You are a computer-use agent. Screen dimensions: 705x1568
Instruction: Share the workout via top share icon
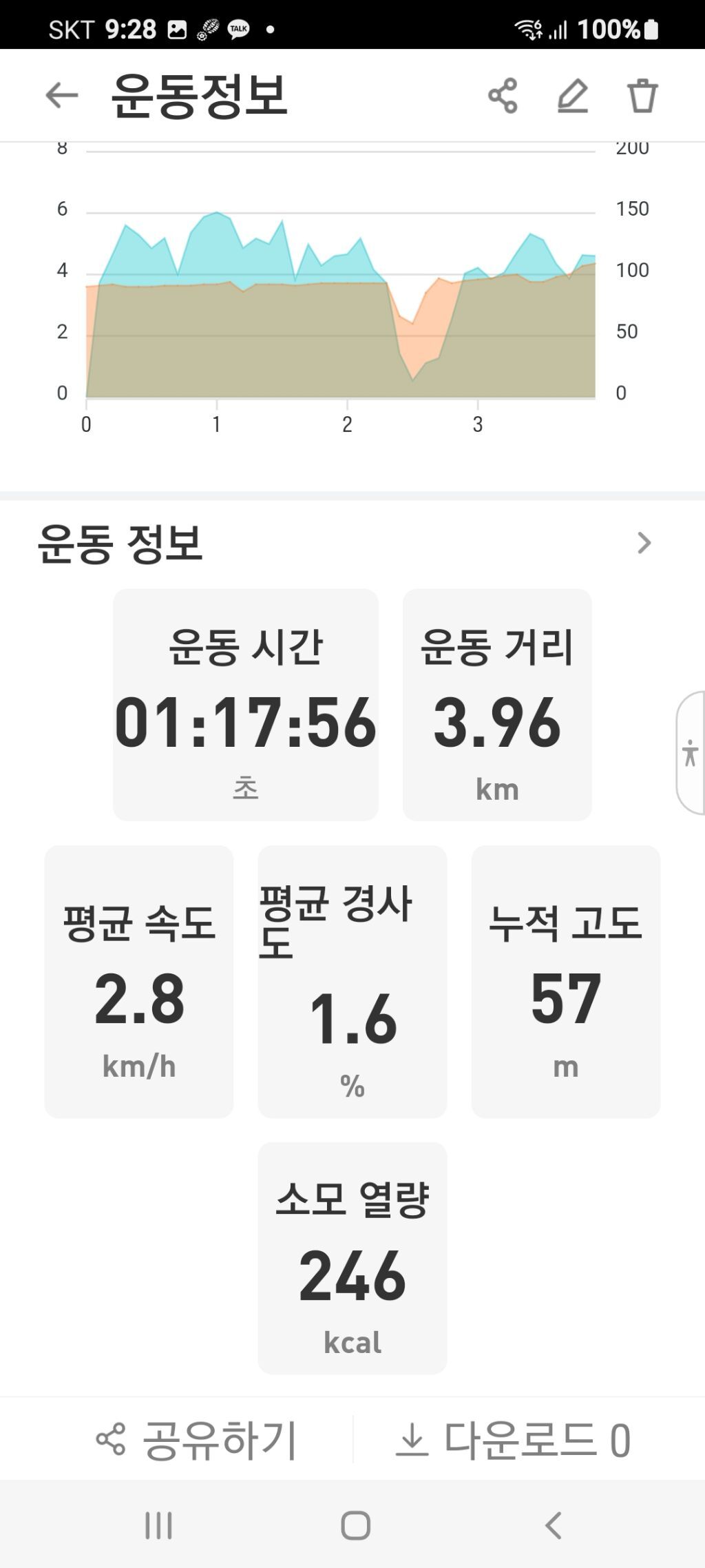click(x=503, y=95)
